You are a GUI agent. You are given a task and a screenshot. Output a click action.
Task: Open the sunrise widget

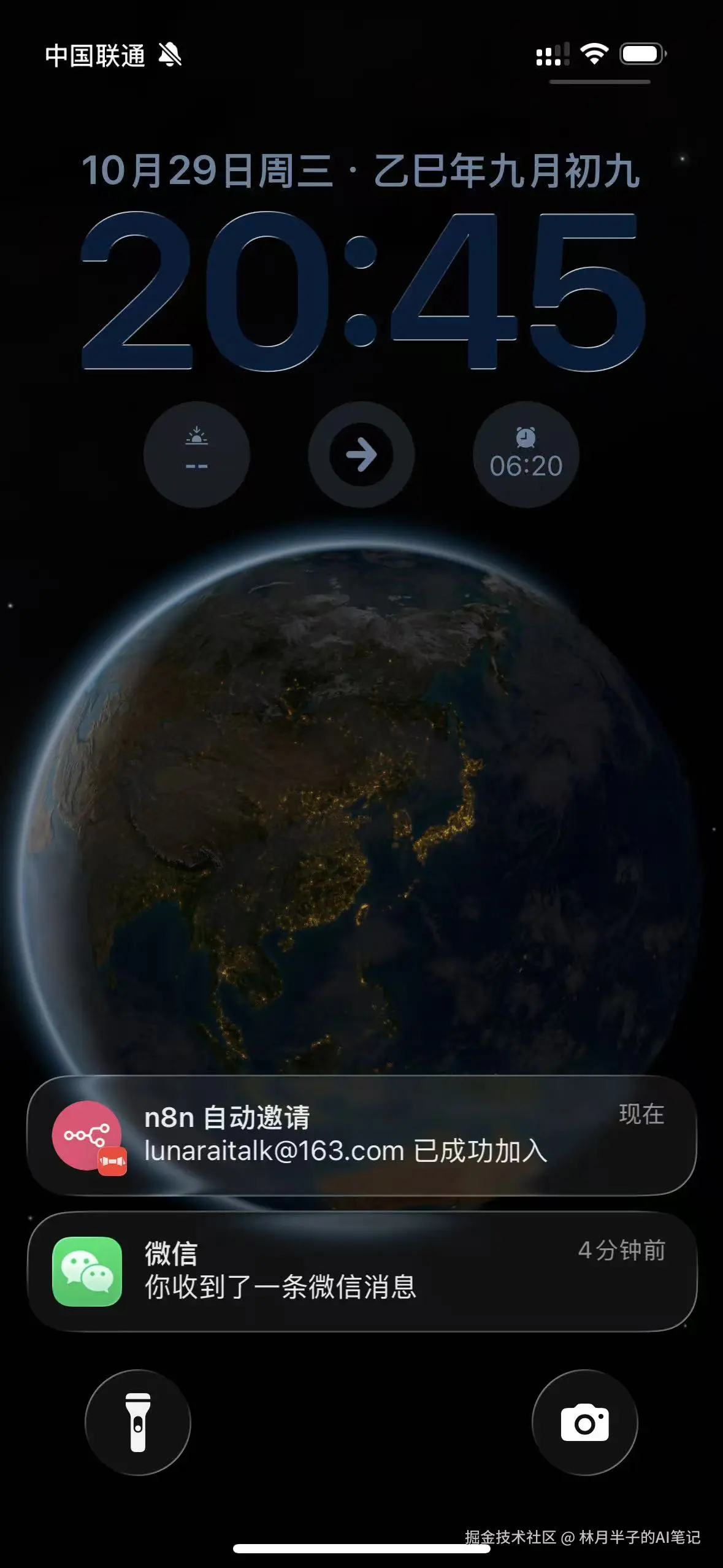(197, 455)
